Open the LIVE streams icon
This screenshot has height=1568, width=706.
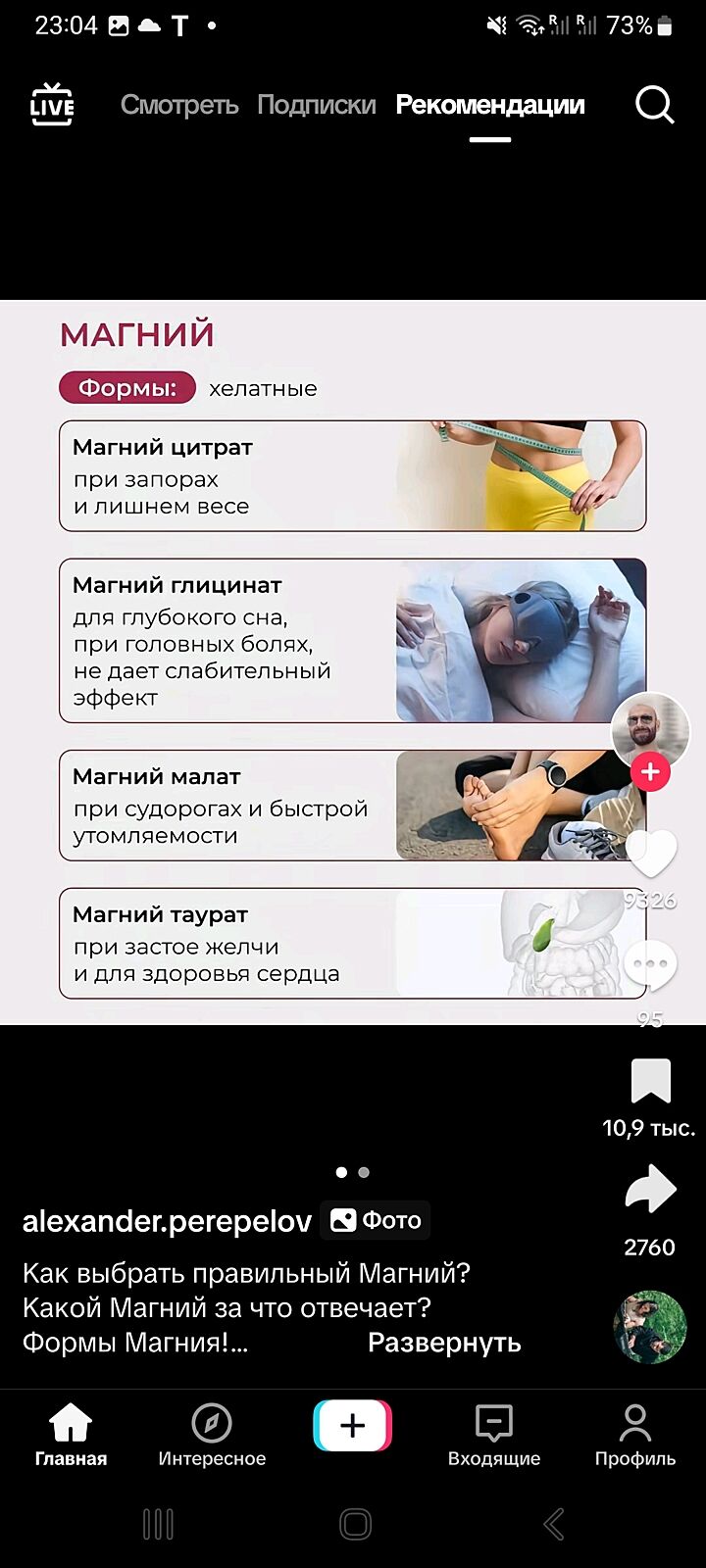(52, 105)
